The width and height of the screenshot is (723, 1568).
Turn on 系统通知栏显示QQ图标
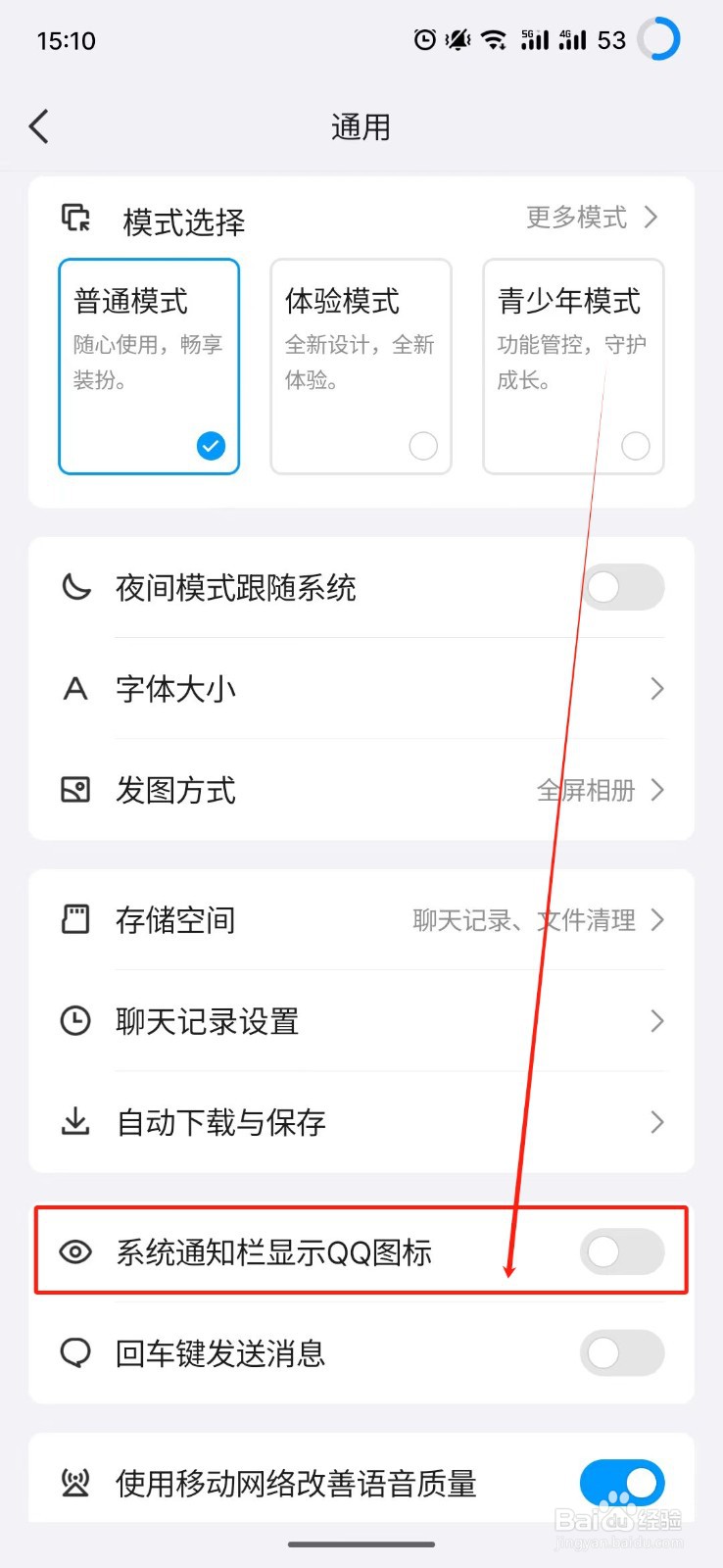[622, 1252]
